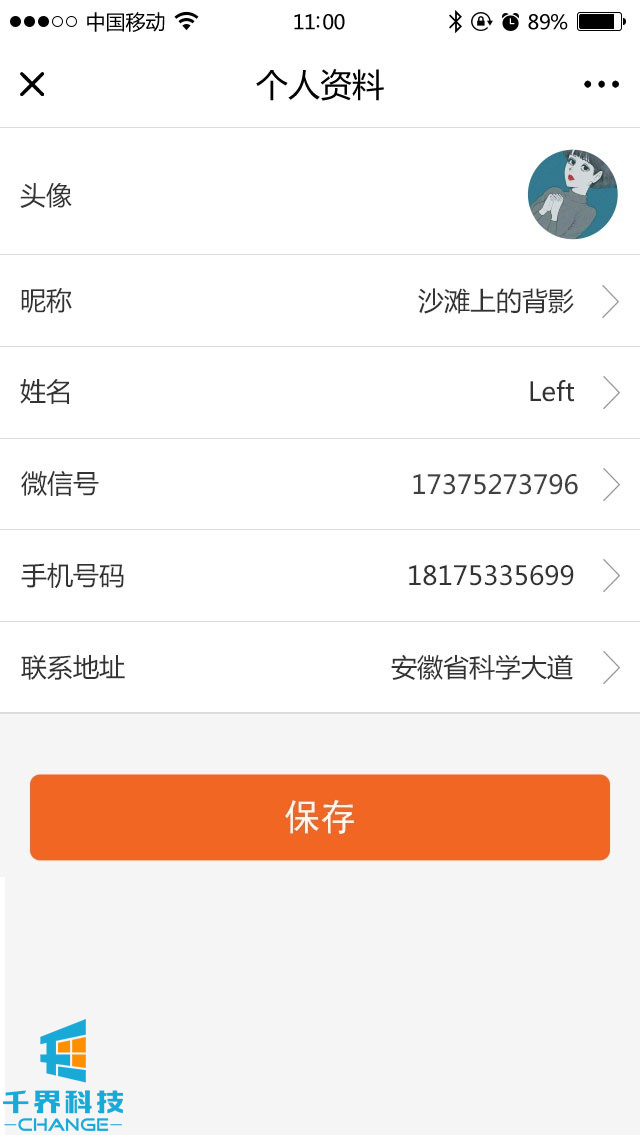
Task: Open the three-dot overflow menu
Action: pos(601,85)
